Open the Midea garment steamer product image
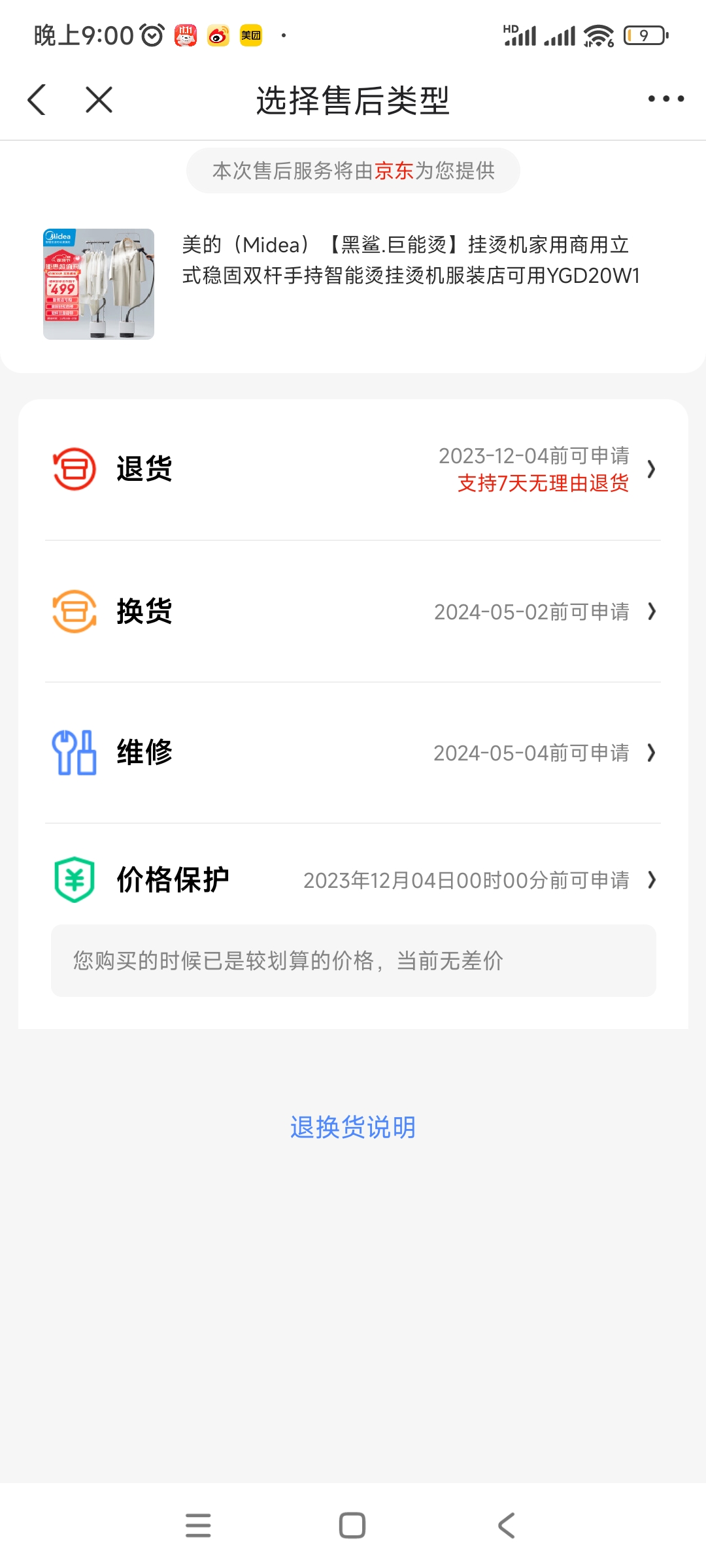The image size is (706, 1568). (99, 284)
